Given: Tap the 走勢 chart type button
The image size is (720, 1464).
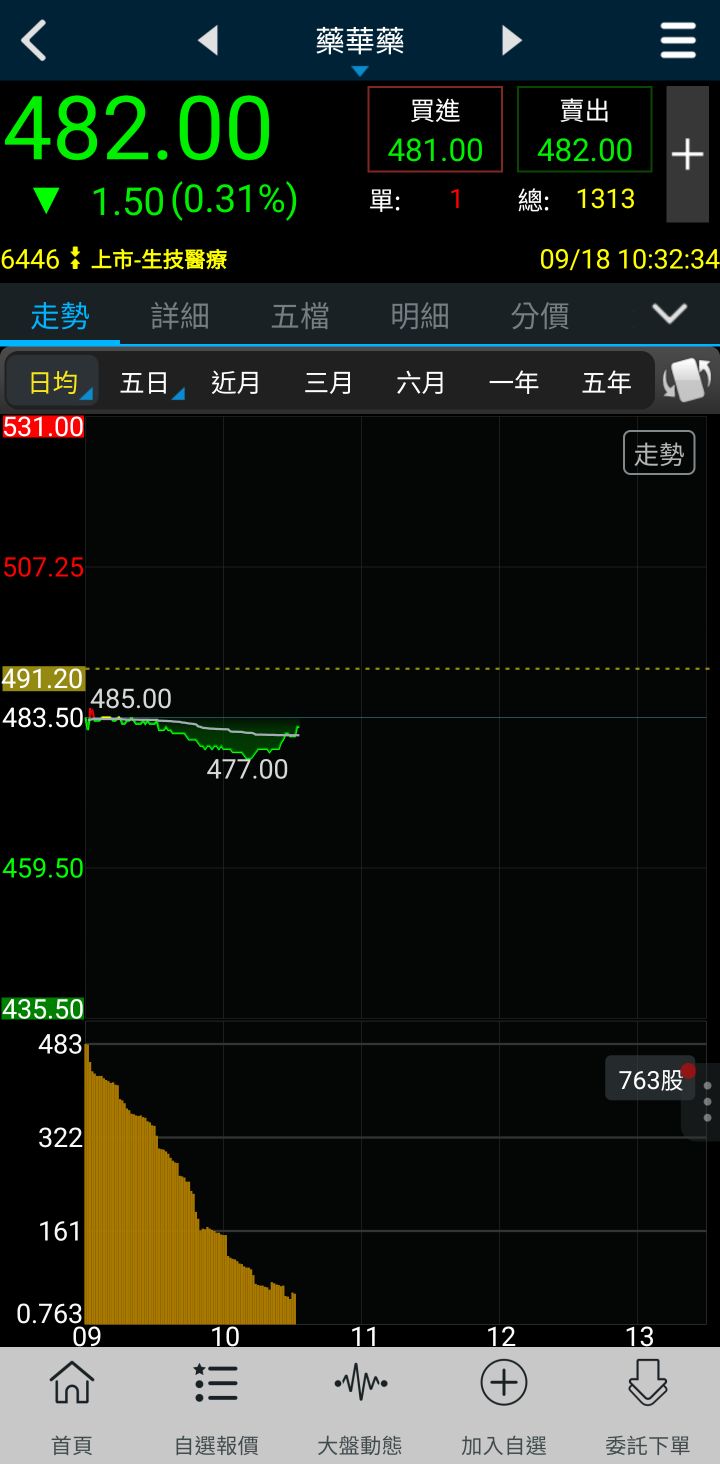Looking at the screenshot, I should (x=658, y=454).
